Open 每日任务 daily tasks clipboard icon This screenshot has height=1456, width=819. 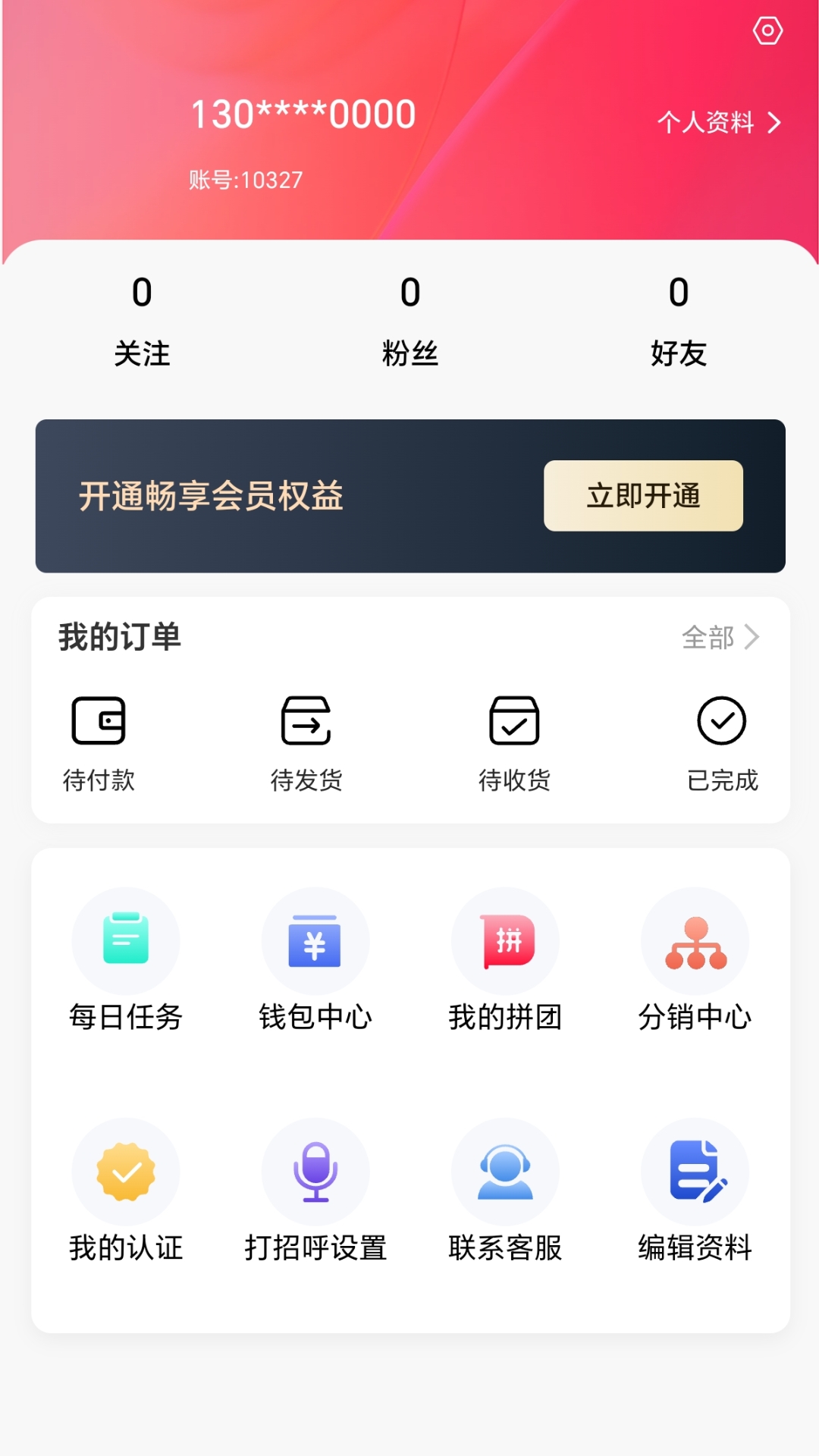(126, 940)
